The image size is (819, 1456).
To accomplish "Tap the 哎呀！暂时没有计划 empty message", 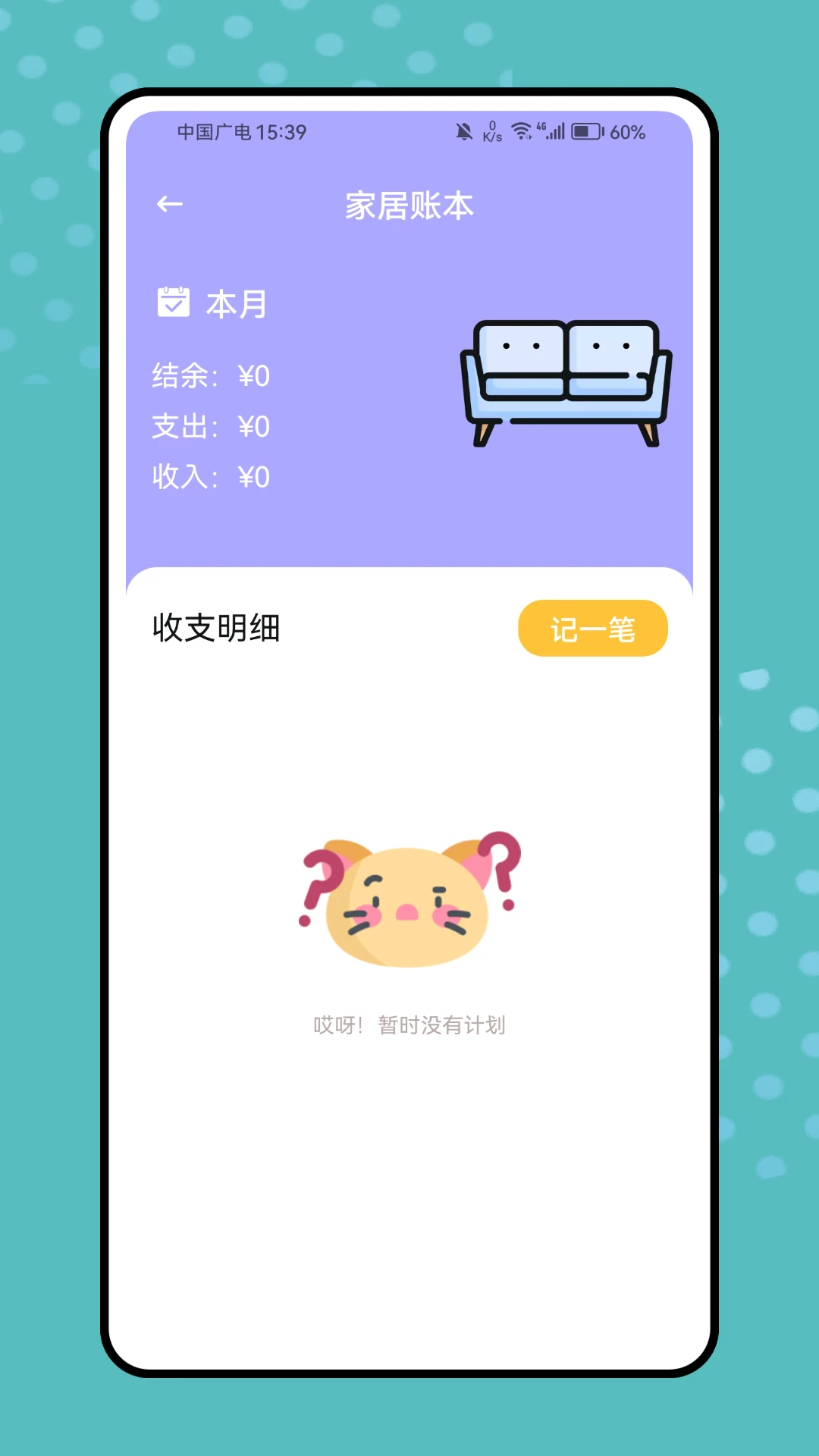I will (409, 1025).
